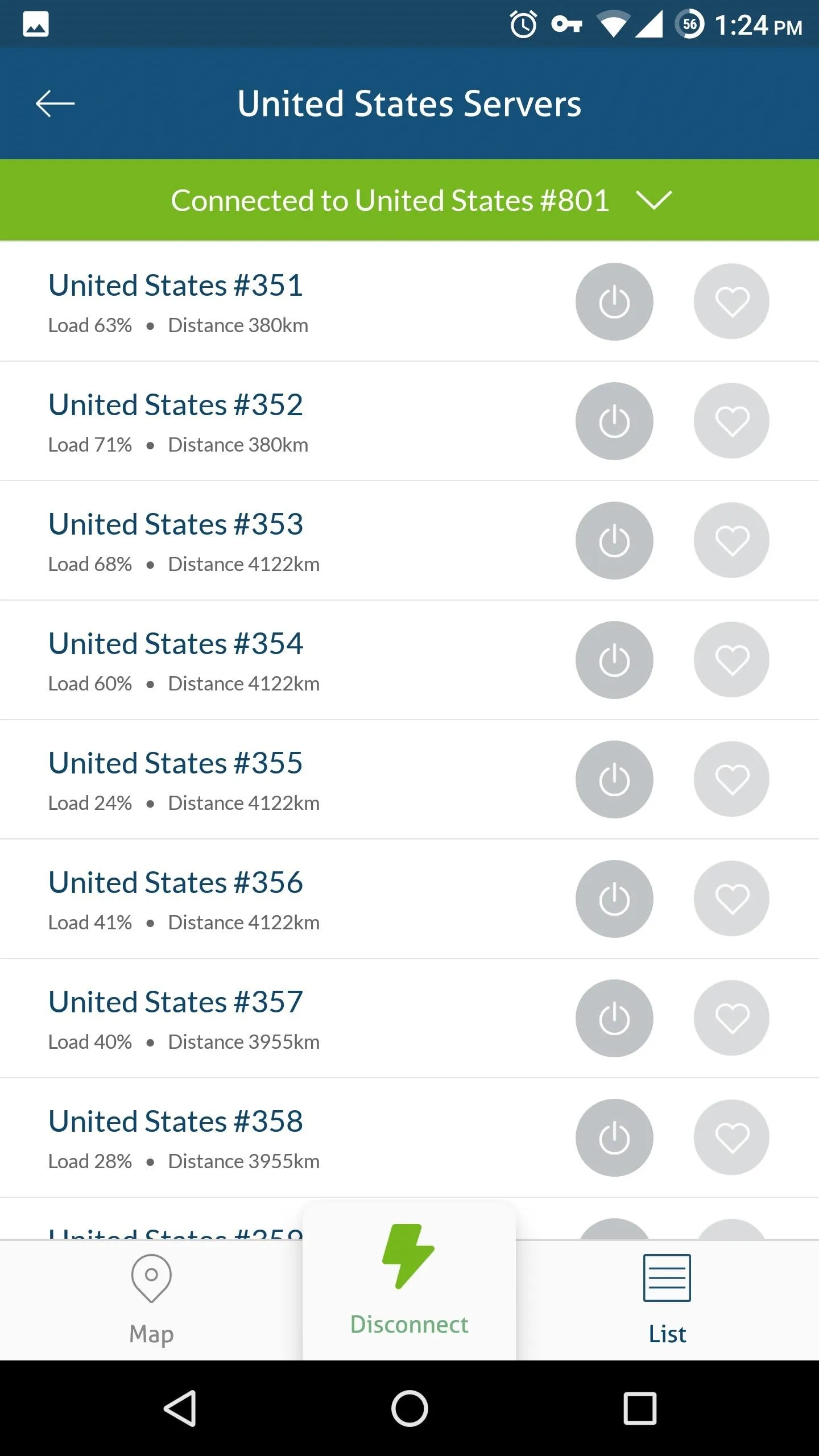The height and width of the screenshot is (1456, 819).
Task: Connect to United States #355 with 24% load
Action: tap(614, 779)
